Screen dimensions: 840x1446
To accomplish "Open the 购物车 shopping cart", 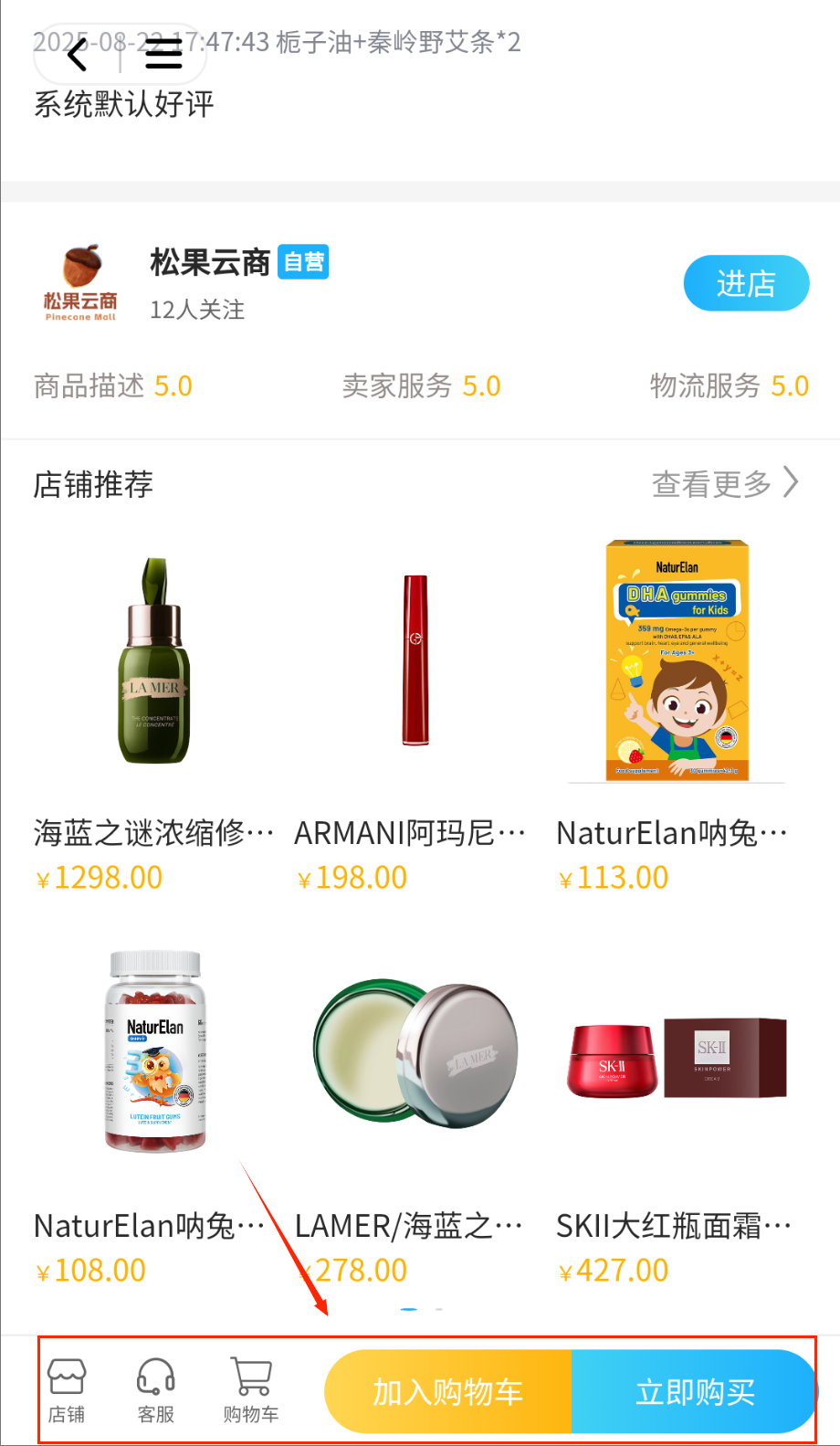I will tap(251, 1390).
